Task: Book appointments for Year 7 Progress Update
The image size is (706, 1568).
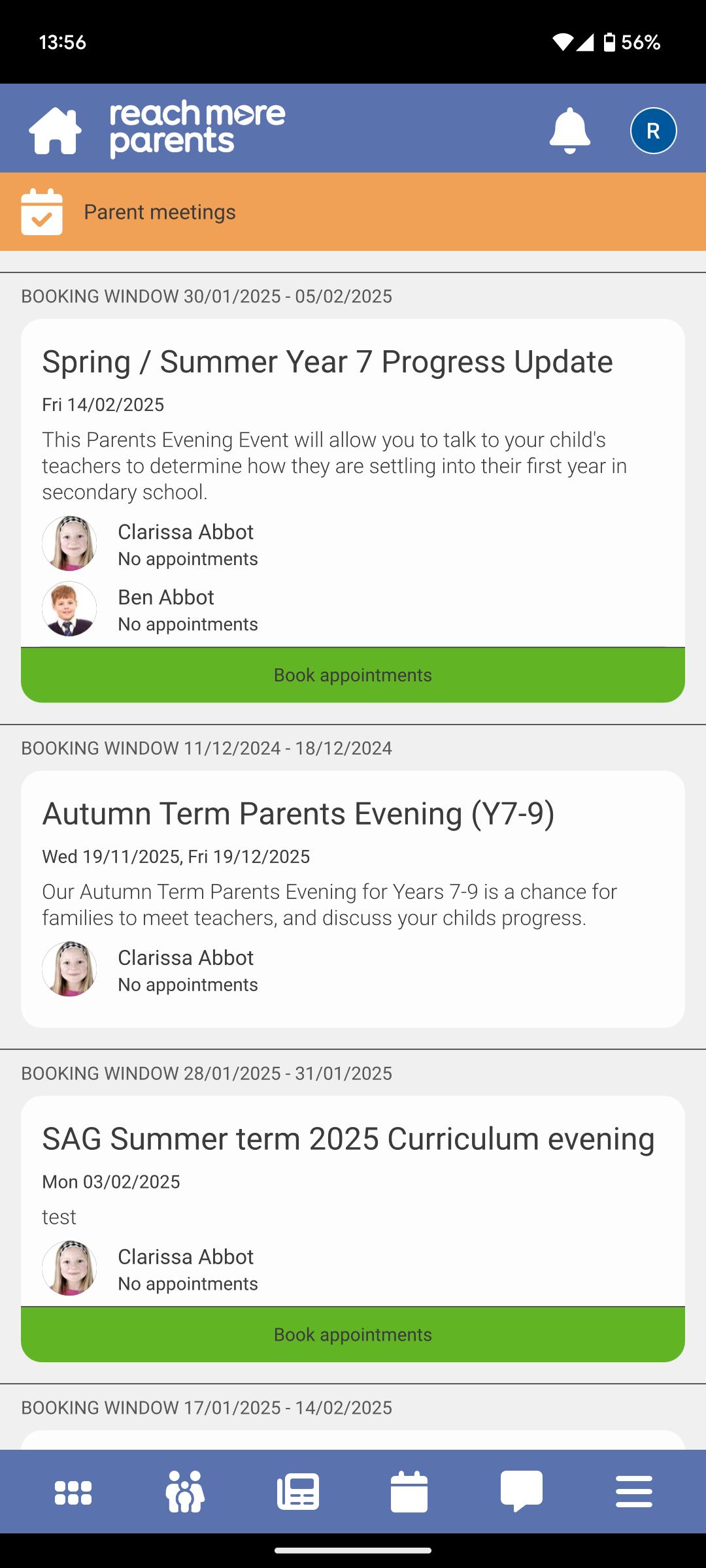Action: coord(353,675)
